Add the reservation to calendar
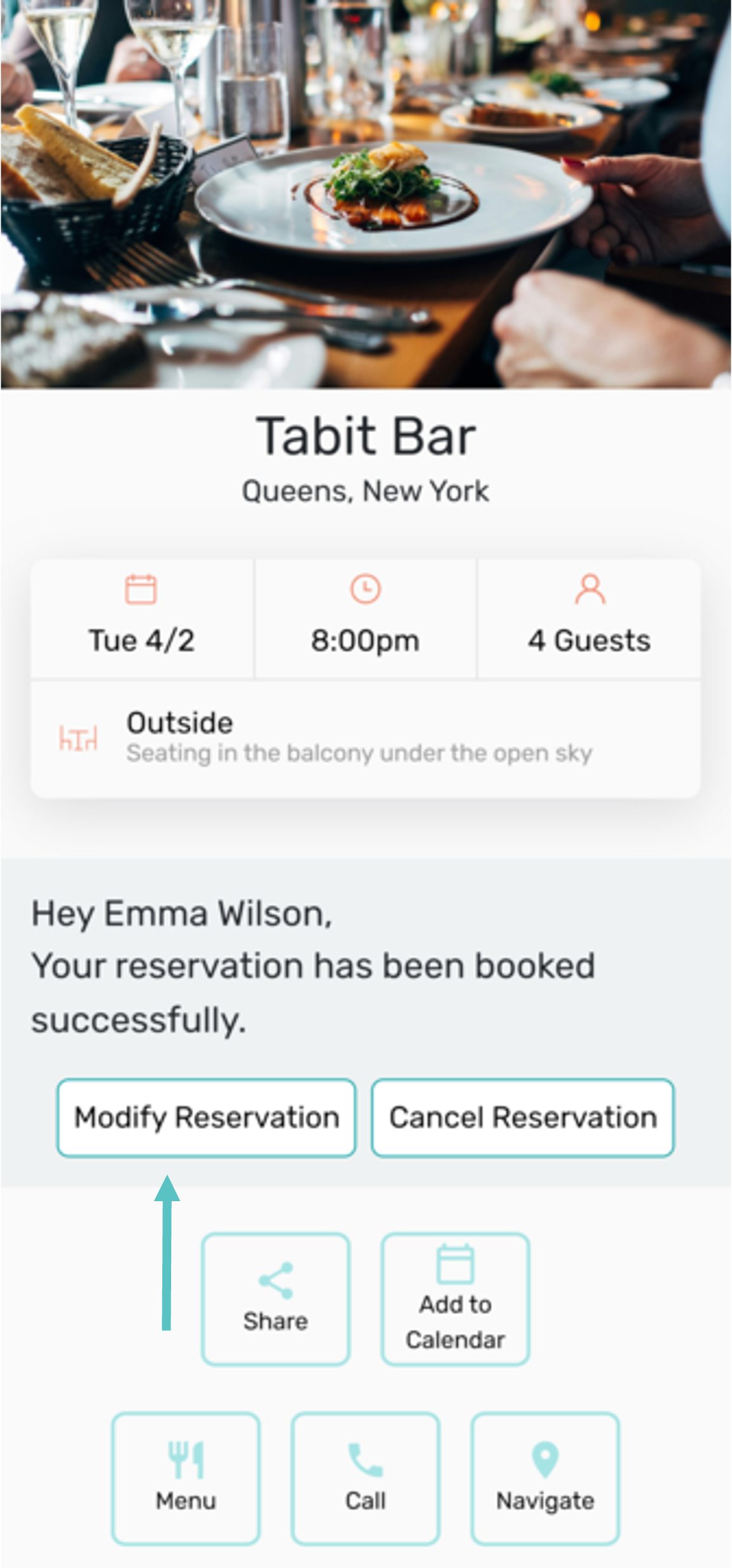 point(455,1299)
